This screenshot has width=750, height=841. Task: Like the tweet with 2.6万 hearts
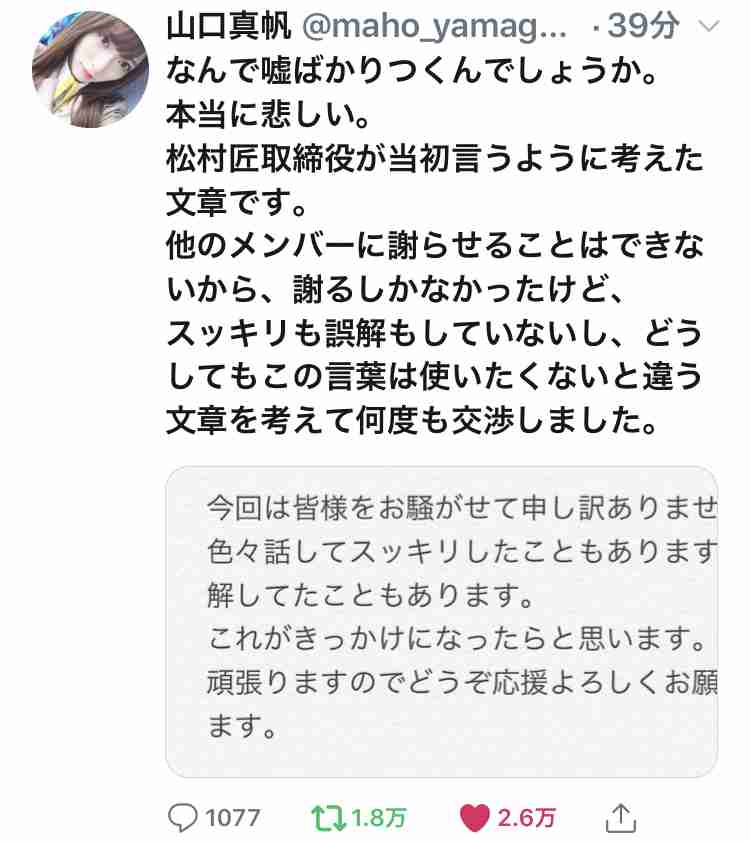[474, 817]
